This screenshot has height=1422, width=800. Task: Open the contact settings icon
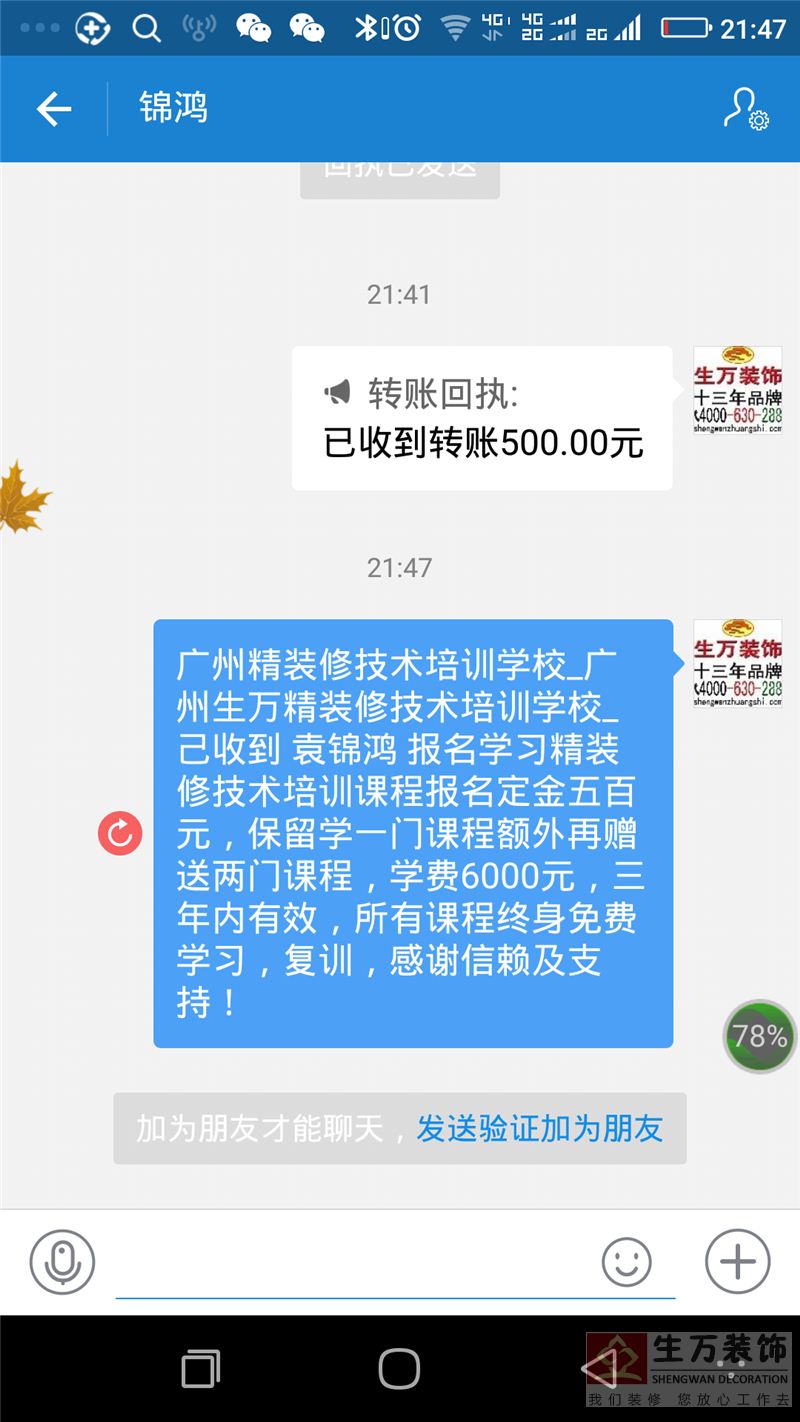pyautogui.click(x=746, y=109)
